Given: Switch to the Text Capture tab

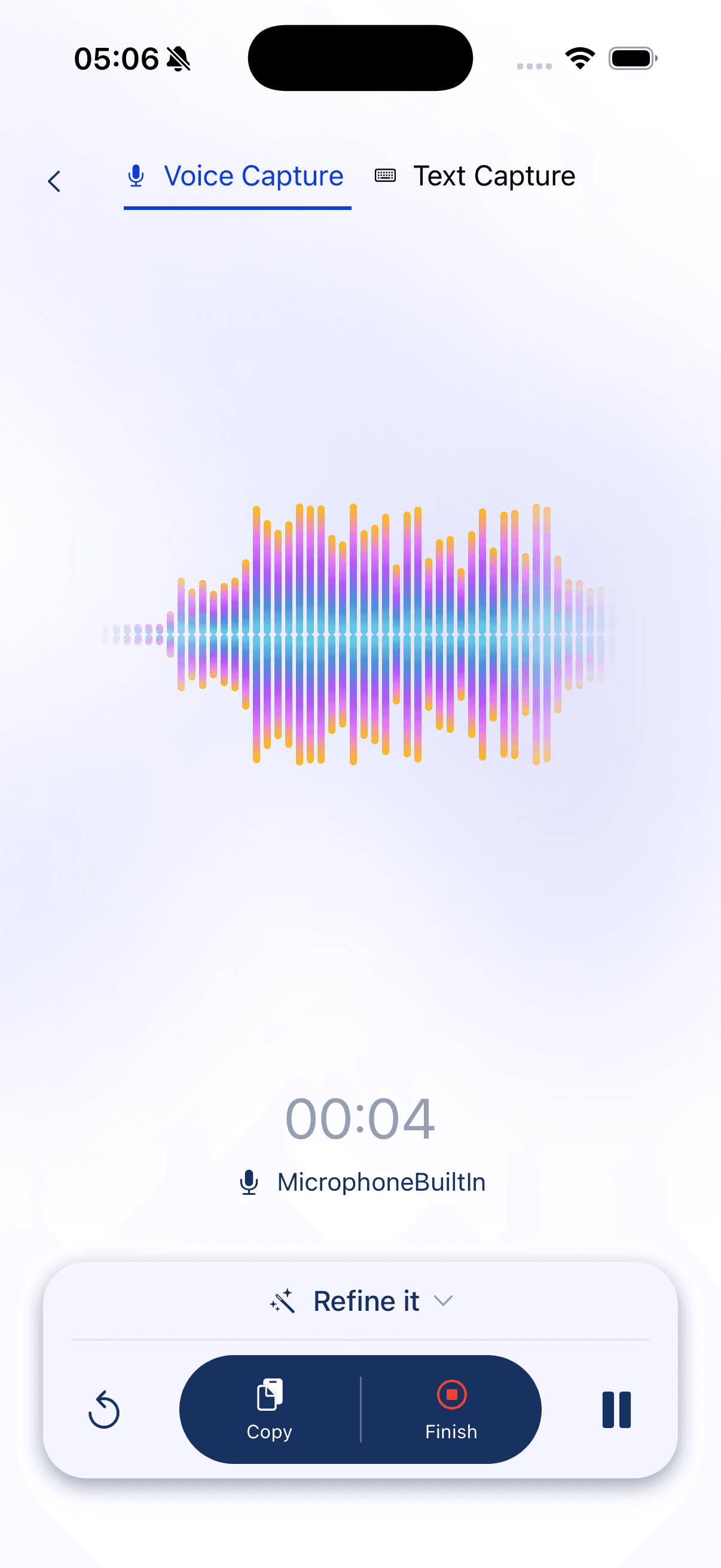Looking at the screenshot, I should pos(475,176).
